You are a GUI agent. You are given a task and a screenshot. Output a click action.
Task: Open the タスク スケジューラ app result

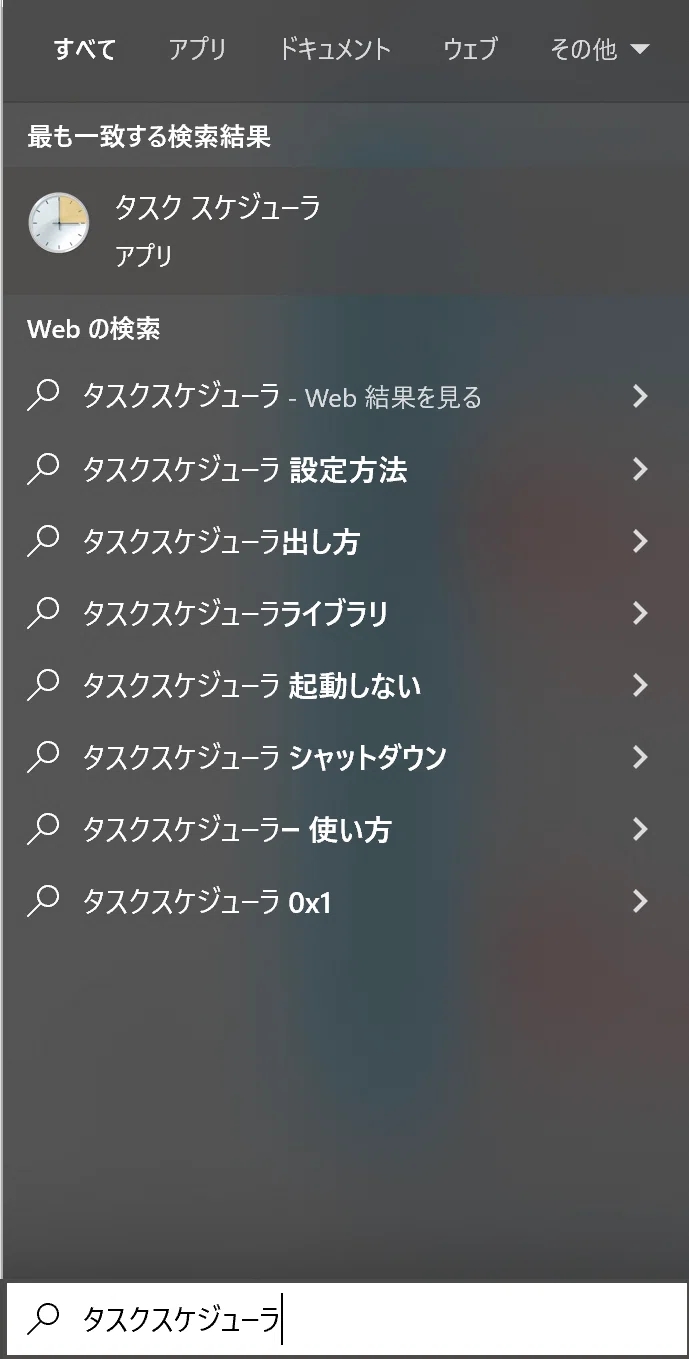tap(346, 229)
